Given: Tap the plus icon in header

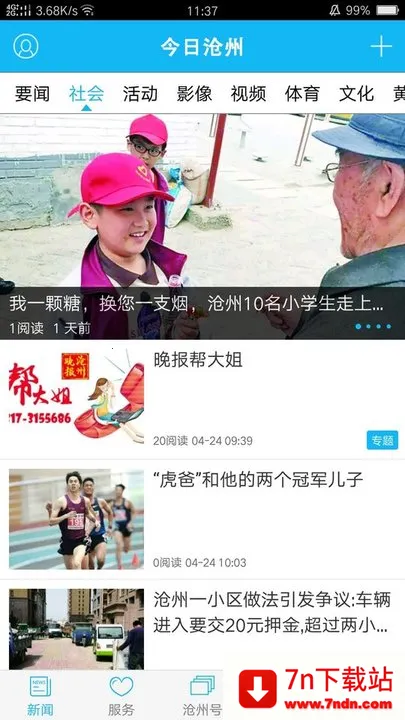Looking at the screenshot, I should 381,46.
